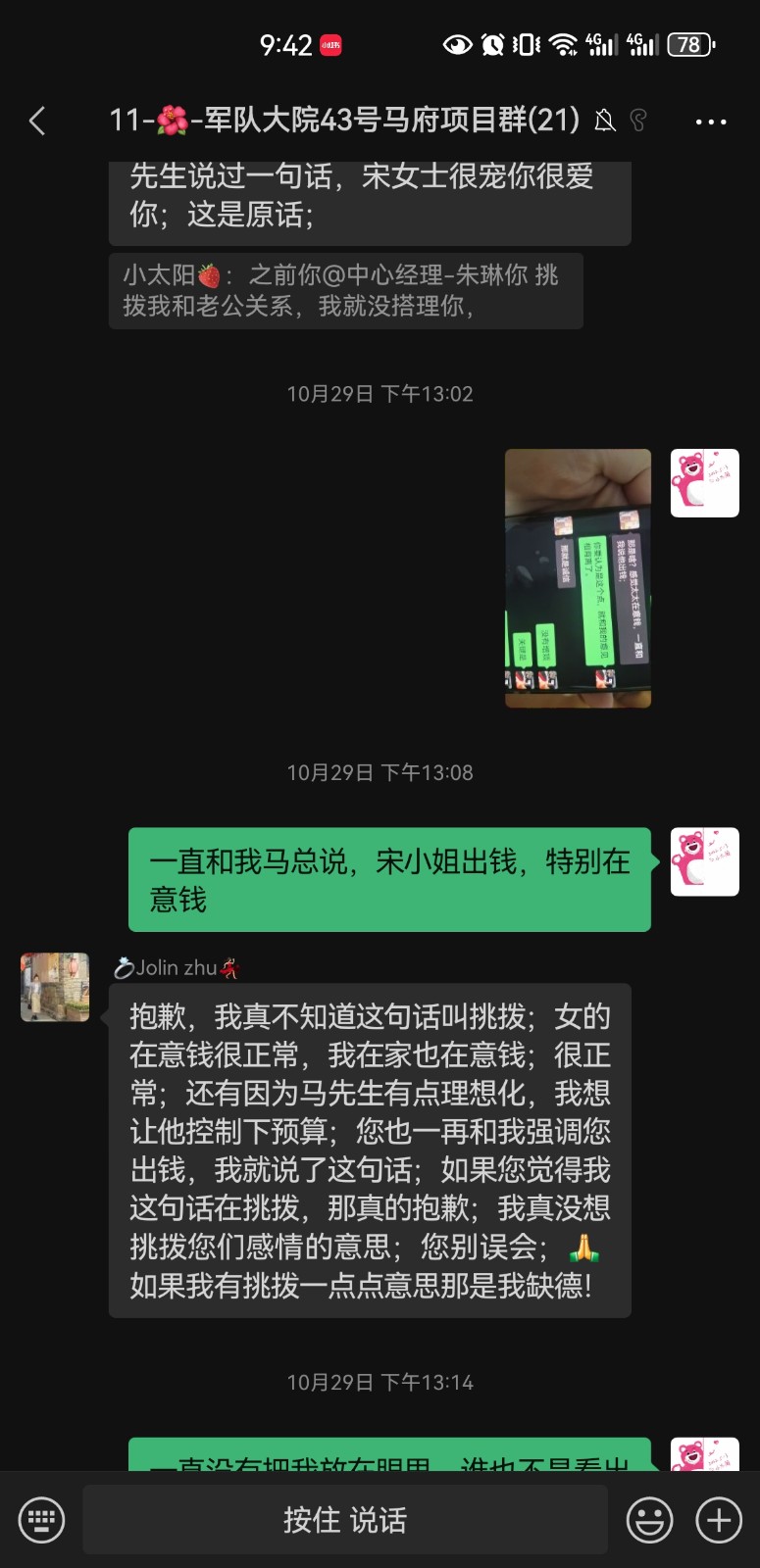Open the quoted 小太阳 message

coord(345,291)
